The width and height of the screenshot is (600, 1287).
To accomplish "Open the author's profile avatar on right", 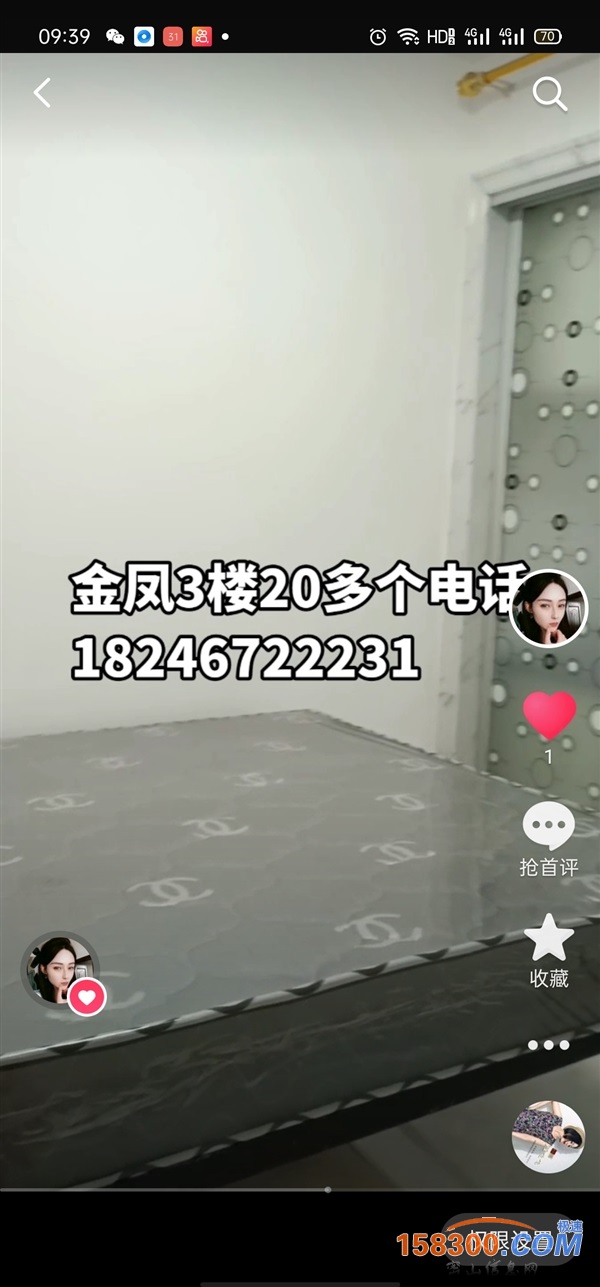I will (x=548, y=608).
